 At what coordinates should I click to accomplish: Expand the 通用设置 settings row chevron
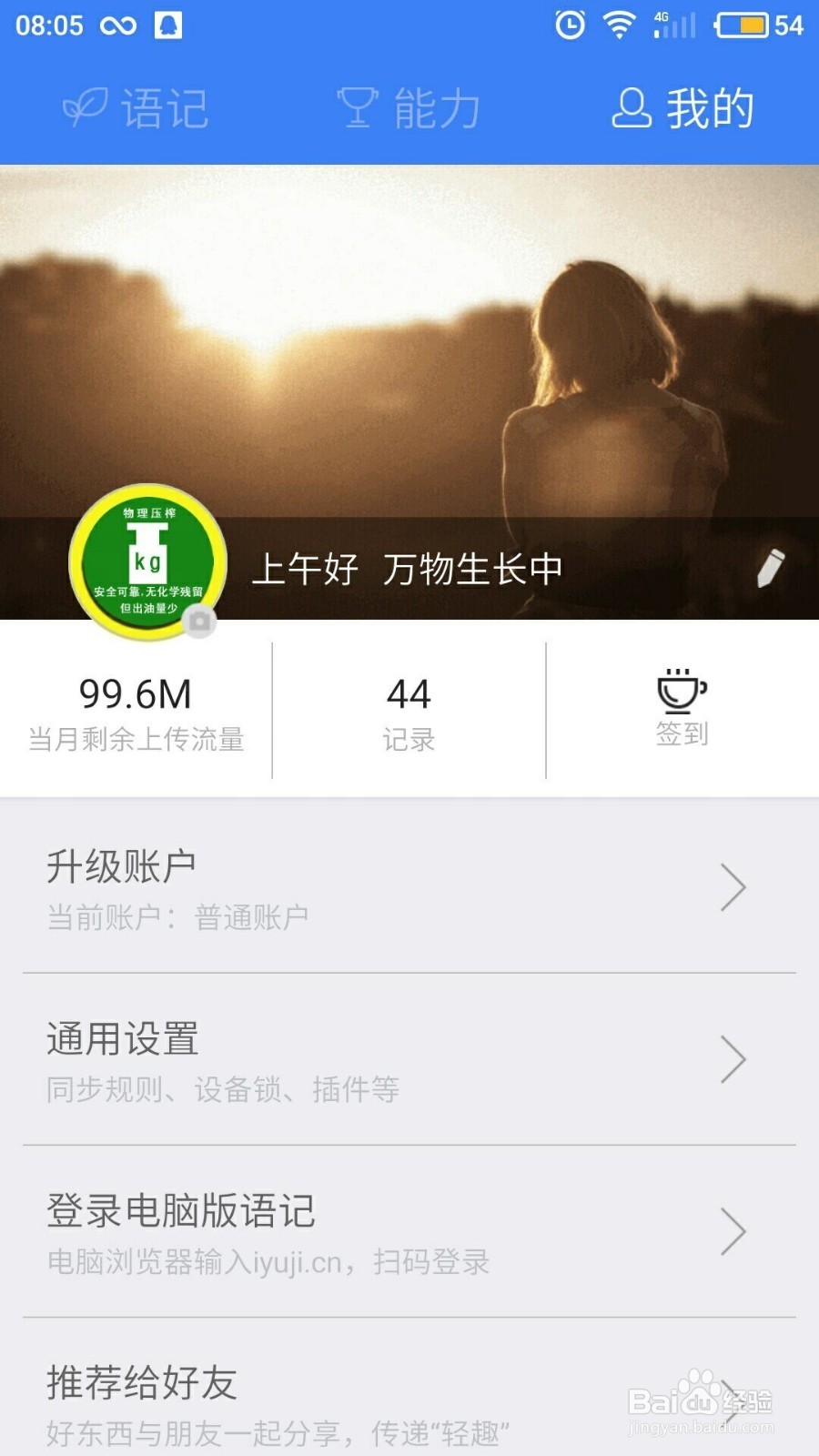point(735,1058)
